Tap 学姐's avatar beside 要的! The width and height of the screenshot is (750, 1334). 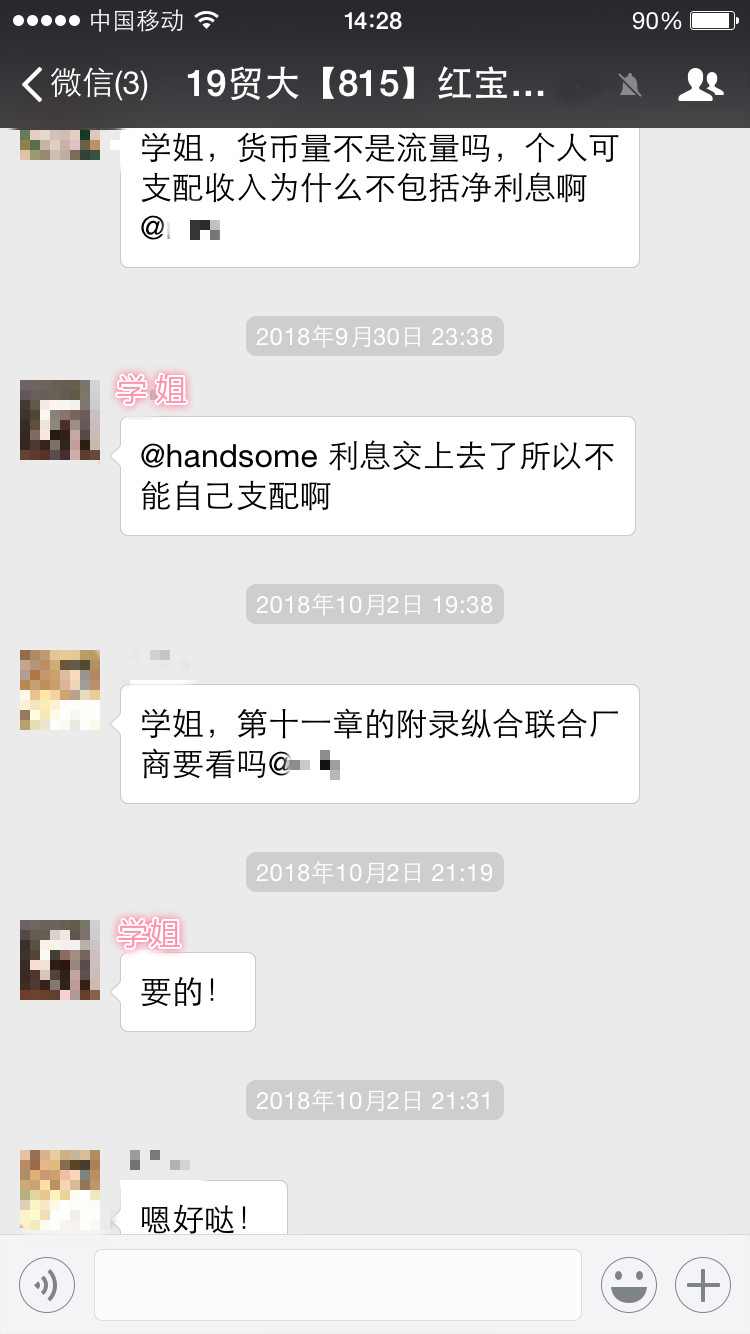click(x=60, y=960)
